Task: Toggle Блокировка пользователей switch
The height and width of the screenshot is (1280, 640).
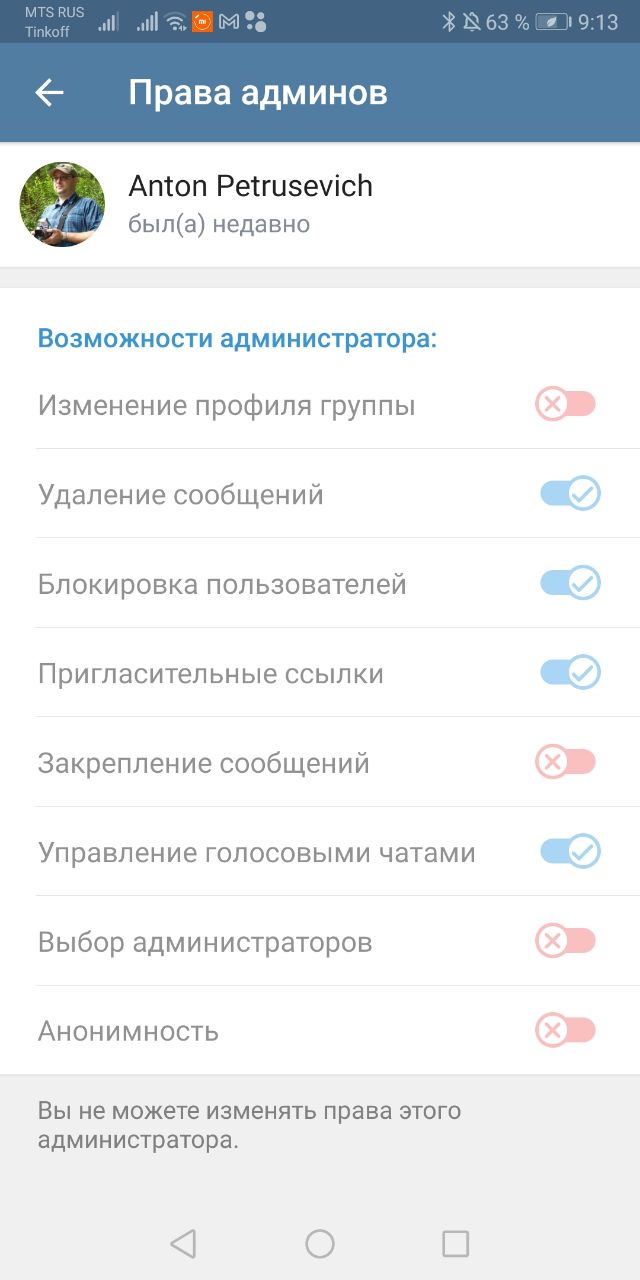Action: 569,583
